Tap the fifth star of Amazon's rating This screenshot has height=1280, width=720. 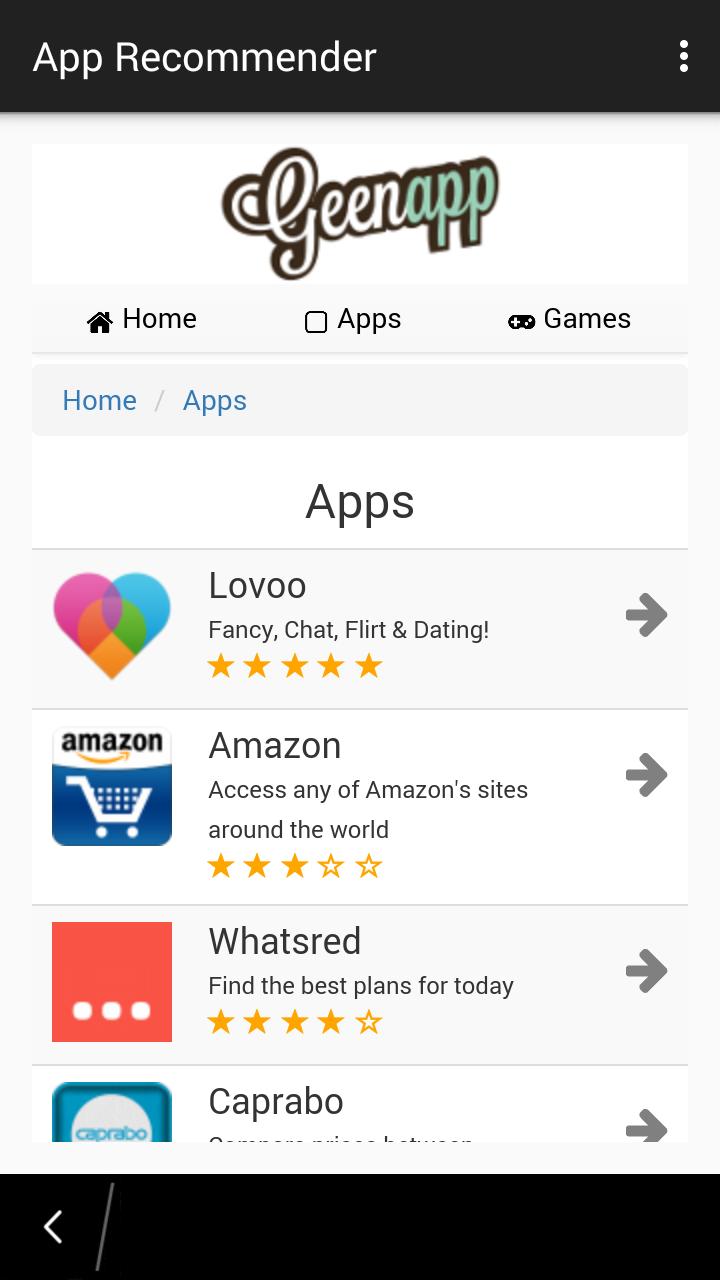[369, 865]
